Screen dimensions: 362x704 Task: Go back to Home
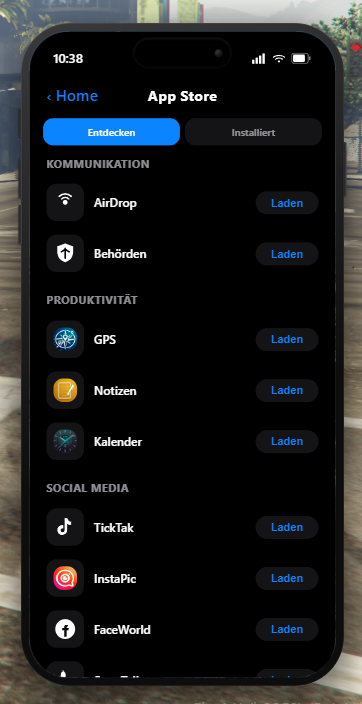coord(72,96)
